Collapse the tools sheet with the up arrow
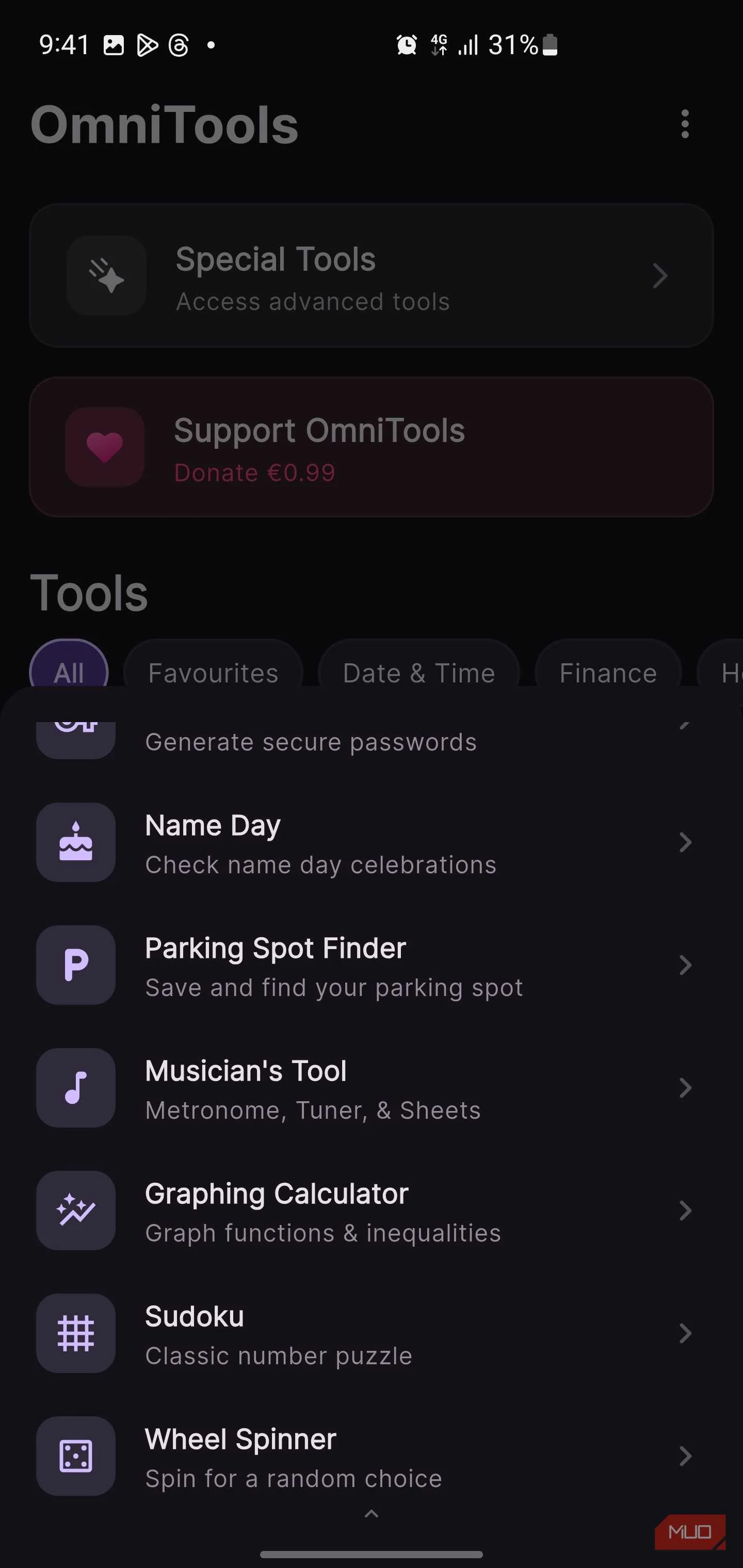 tap(372, 1513)
